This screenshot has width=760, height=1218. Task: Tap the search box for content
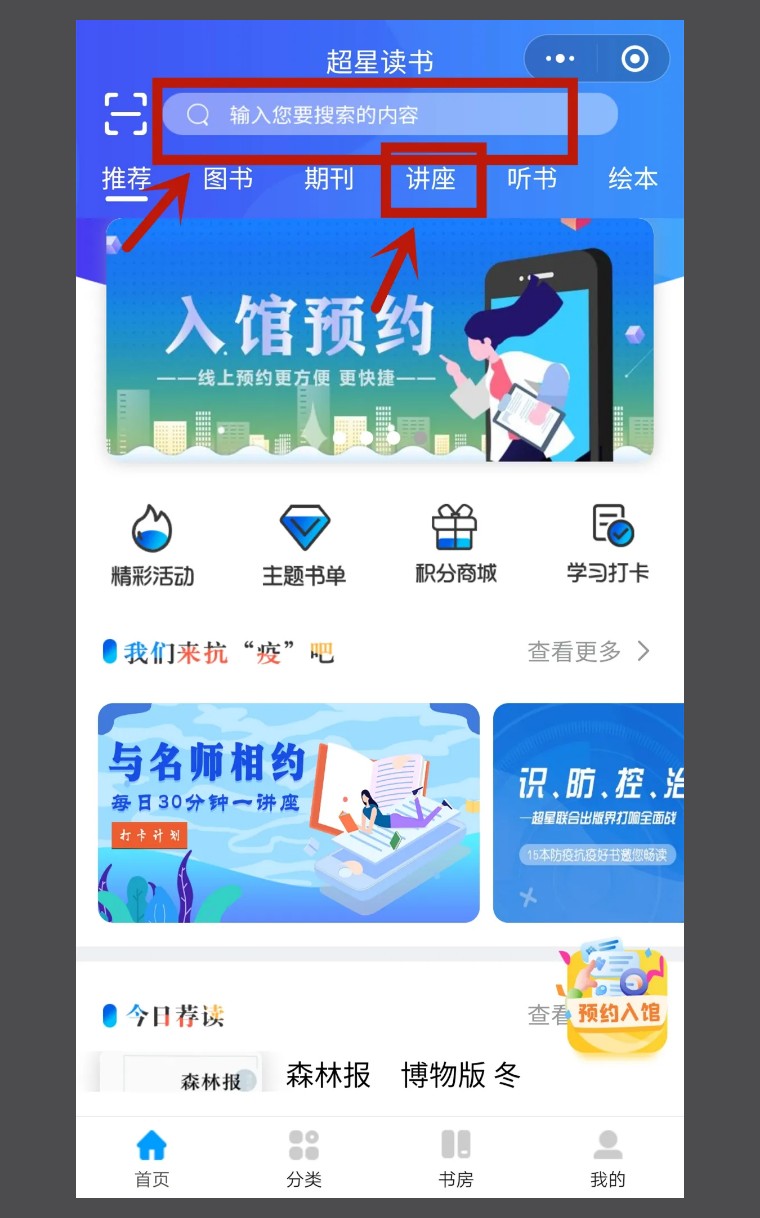(390, 114)
